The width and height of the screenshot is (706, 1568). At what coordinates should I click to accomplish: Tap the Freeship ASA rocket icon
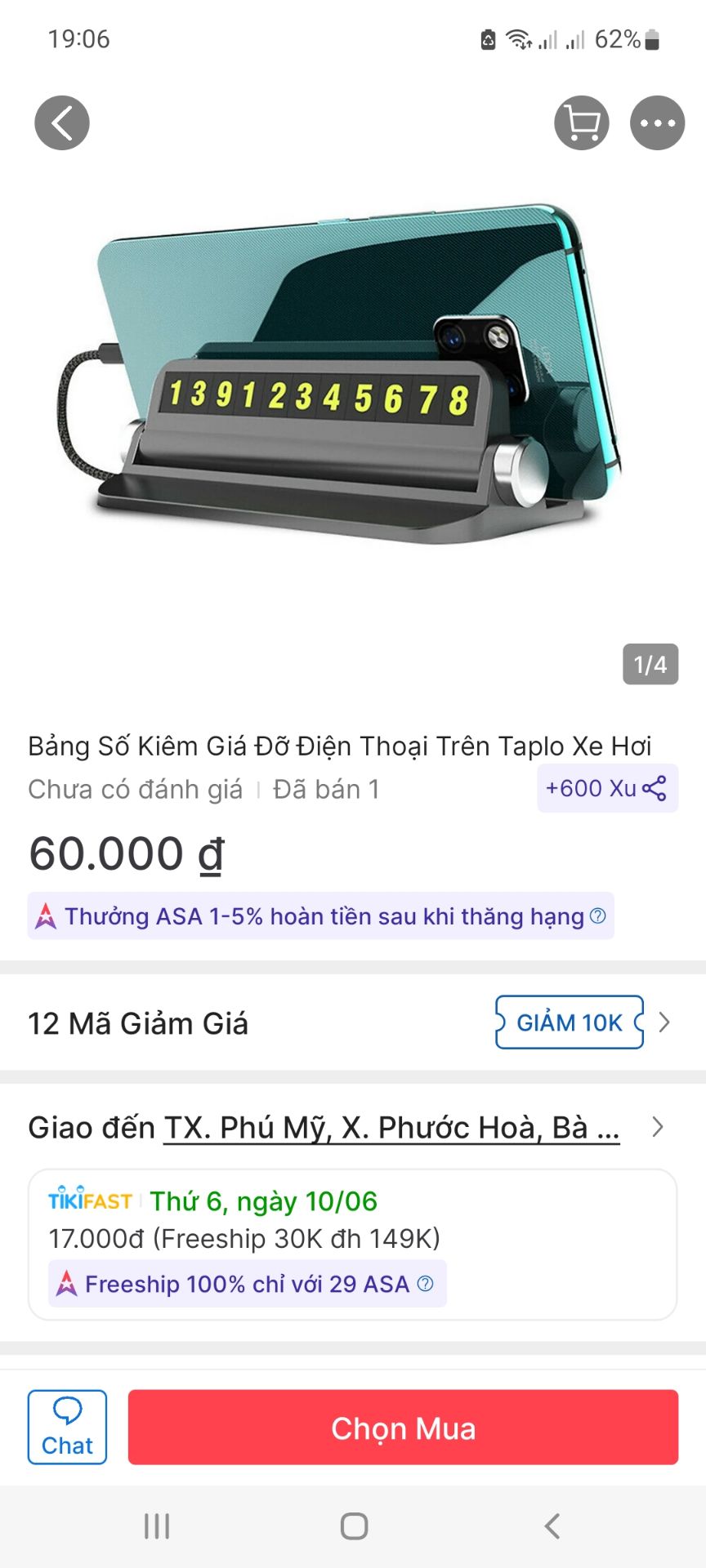[66, 1284]
